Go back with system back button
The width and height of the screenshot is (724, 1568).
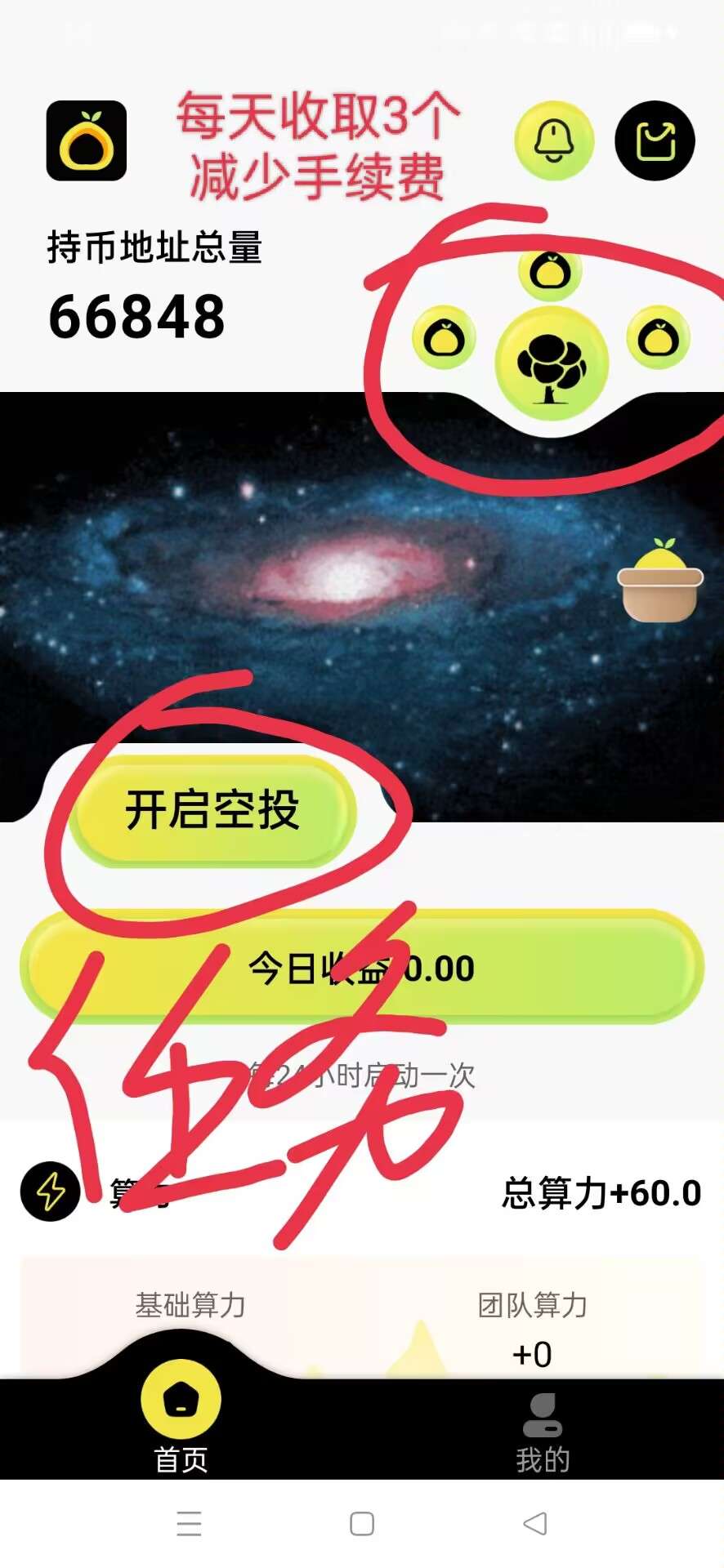[535, 1523]
